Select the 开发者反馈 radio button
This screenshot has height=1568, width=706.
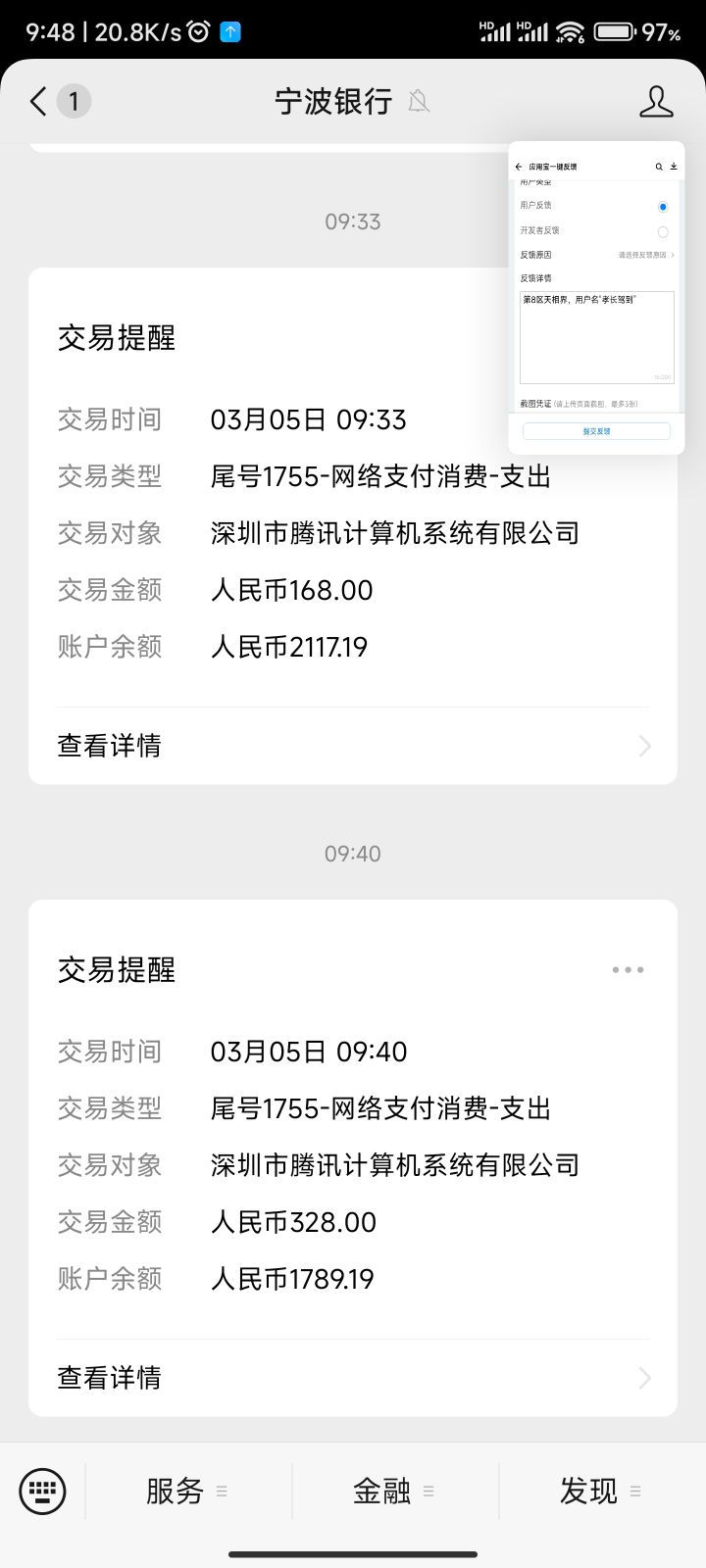click(662, 231)
